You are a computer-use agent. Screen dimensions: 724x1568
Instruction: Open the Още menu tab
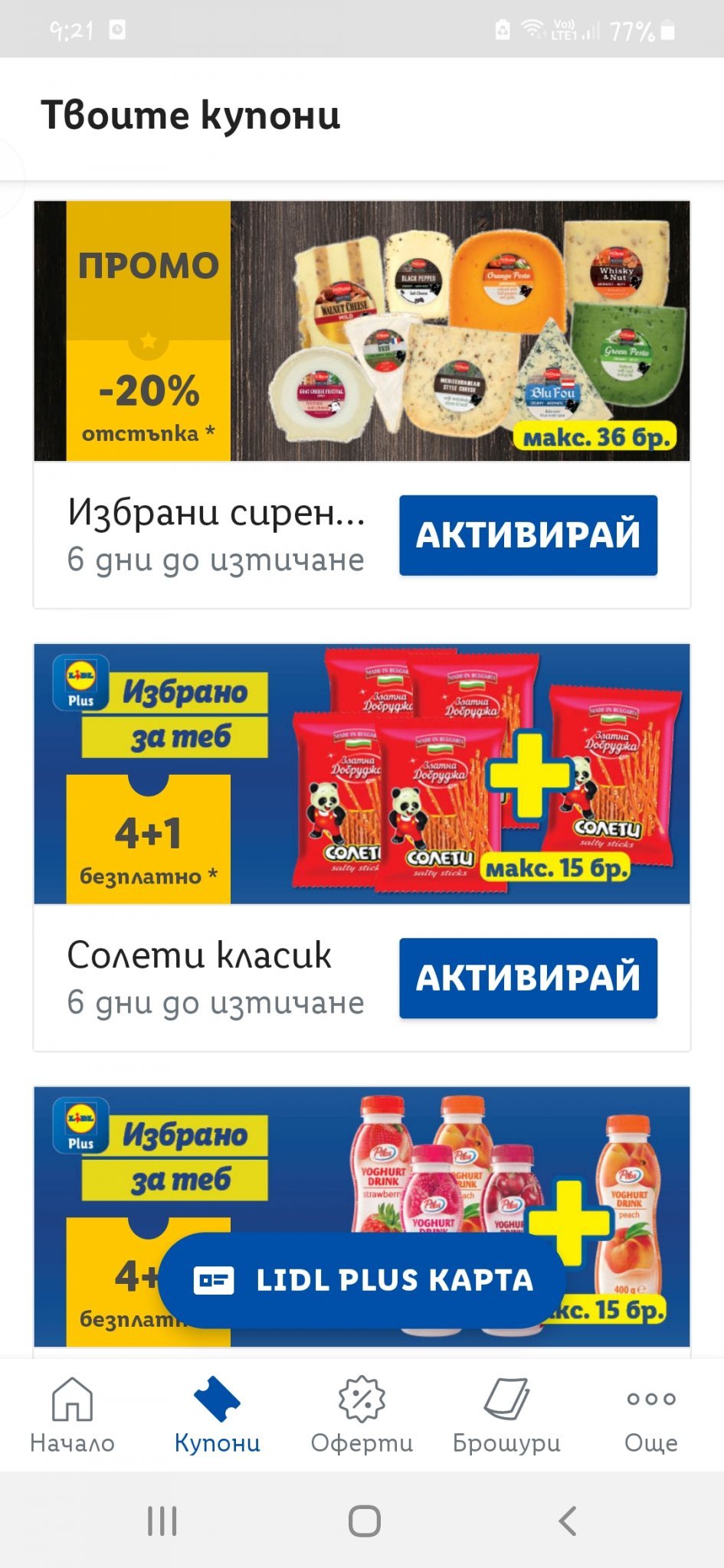[650, 1415]
